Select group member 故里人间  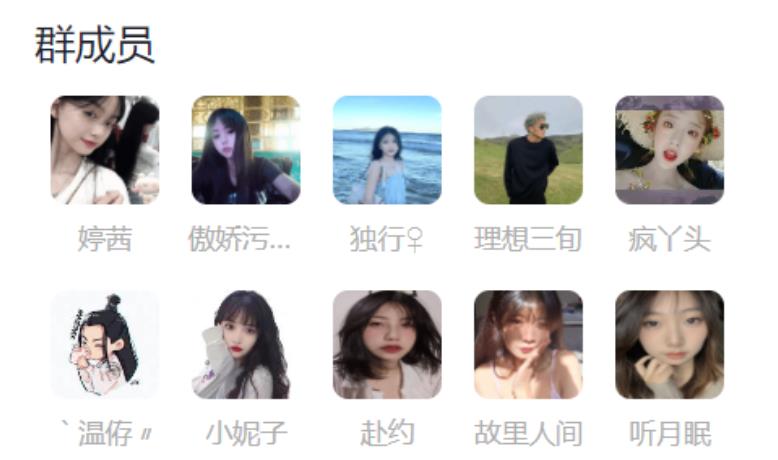[528, 345]
